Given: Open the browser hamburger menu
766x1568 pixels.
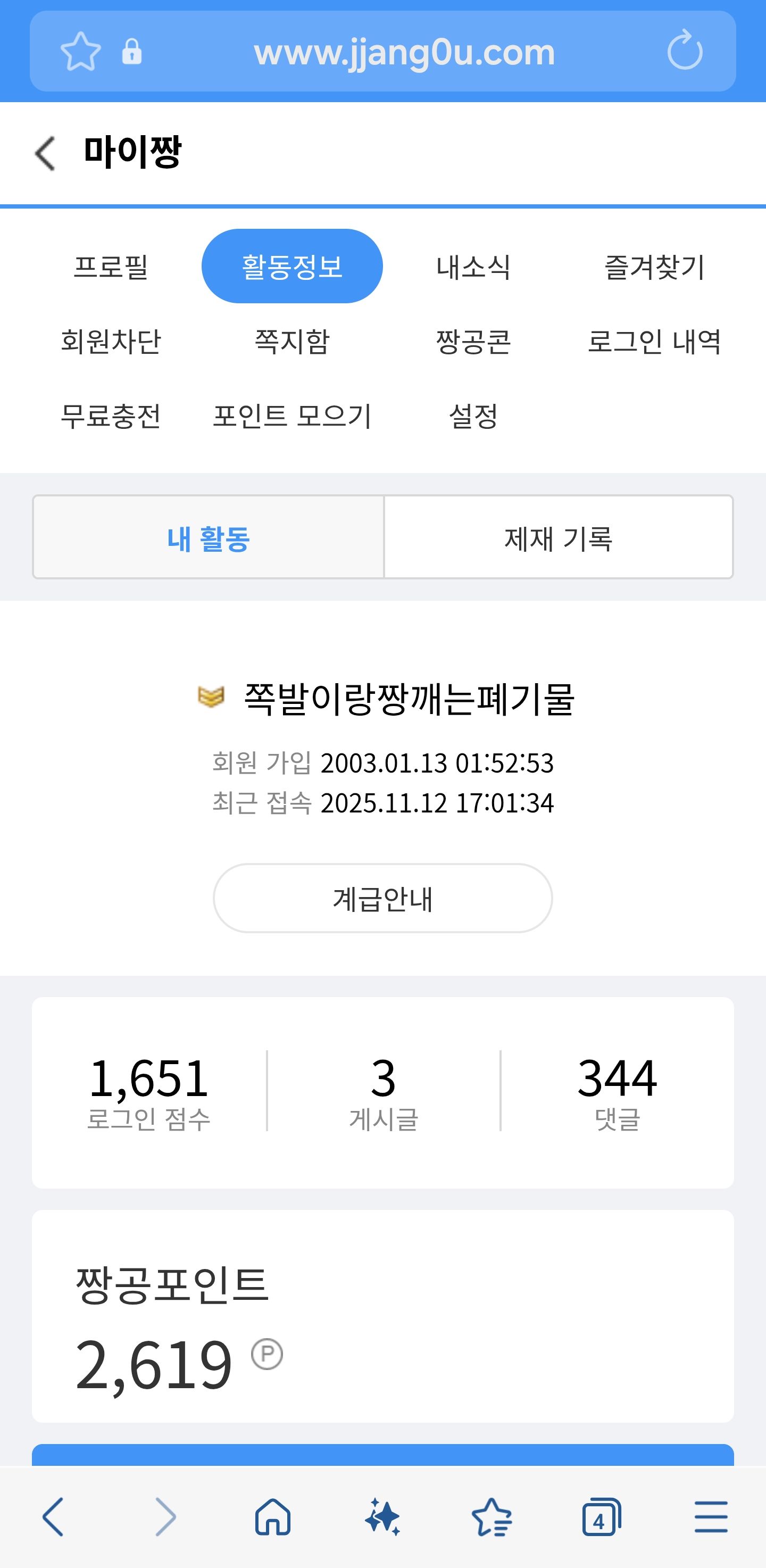Looking at the screenshot, I should click(711, 1516).
